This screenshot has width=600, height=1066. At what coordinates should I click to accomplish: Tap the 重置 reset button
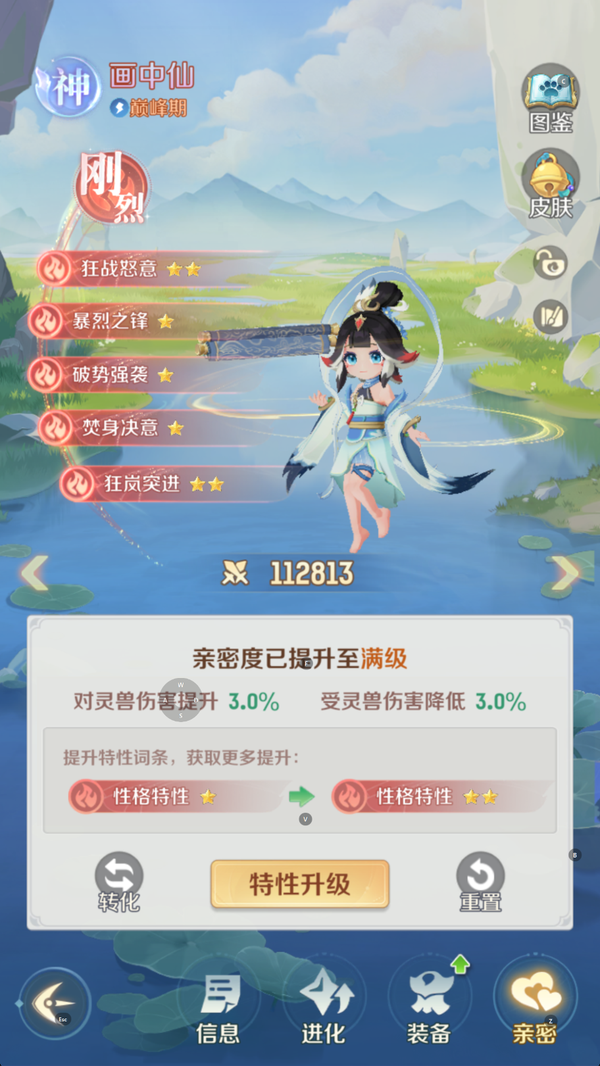click(x=480, y=882)
